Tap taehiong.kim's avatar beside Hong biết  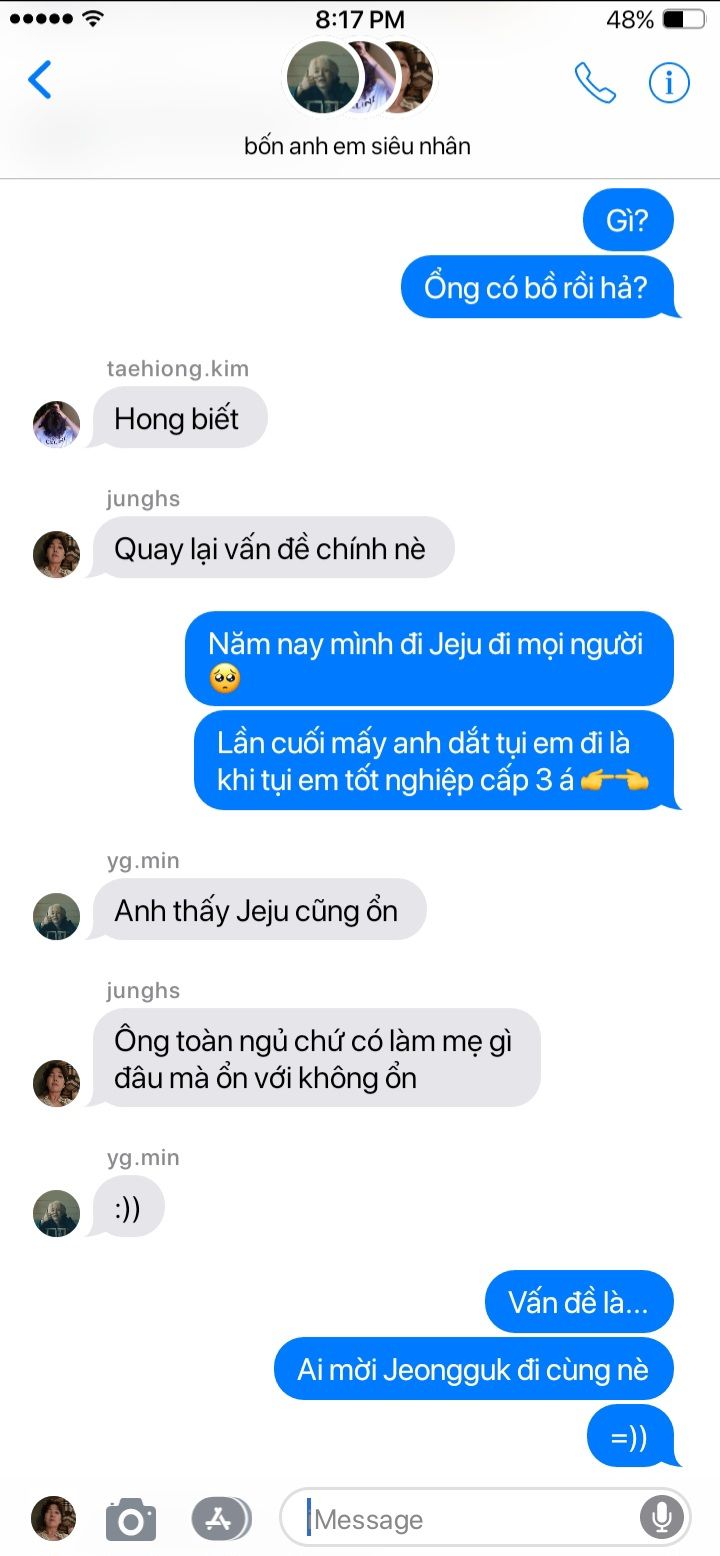[x=56, y=424]
